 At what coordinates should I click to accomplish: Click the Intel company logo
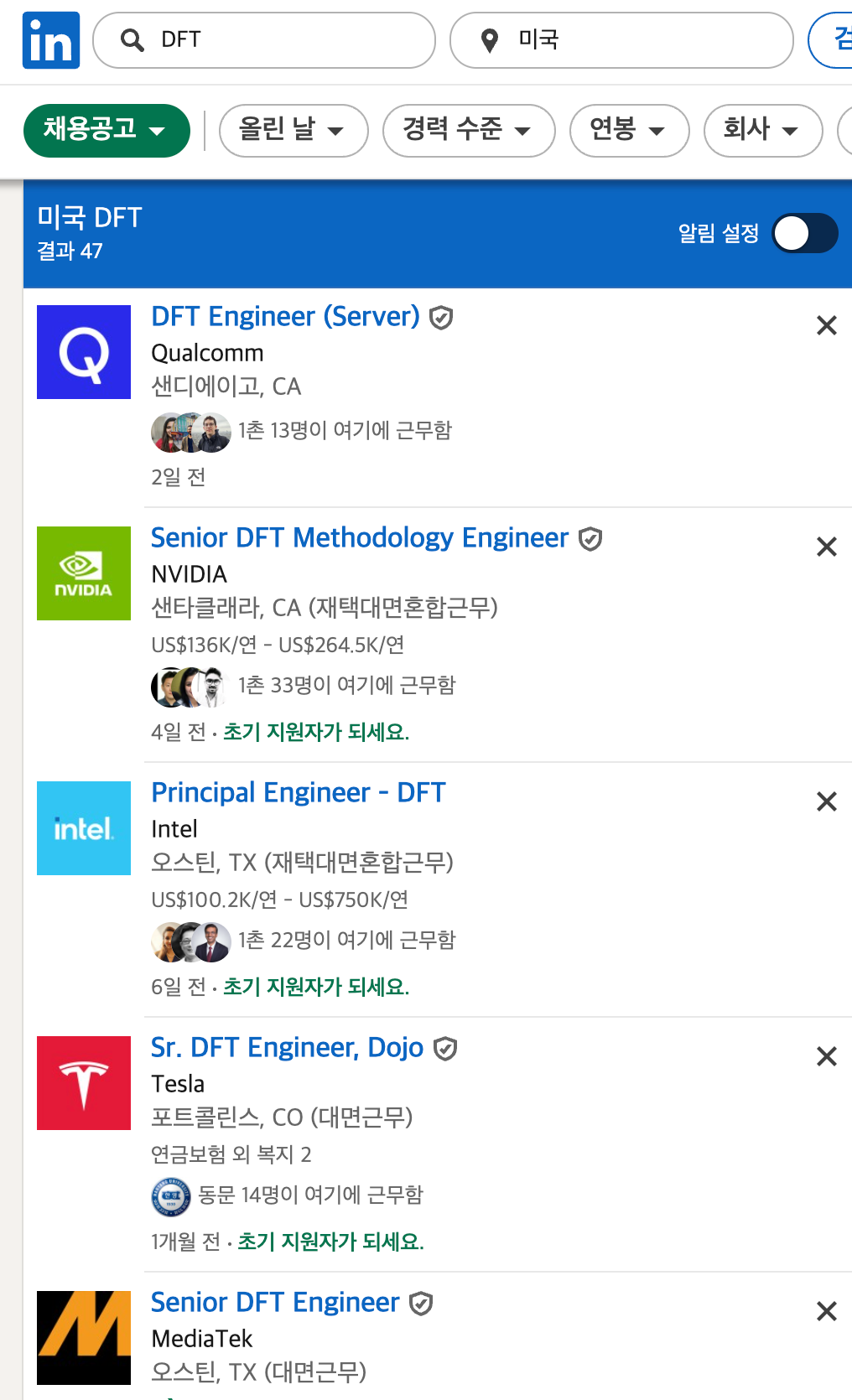tap(83, 828)
